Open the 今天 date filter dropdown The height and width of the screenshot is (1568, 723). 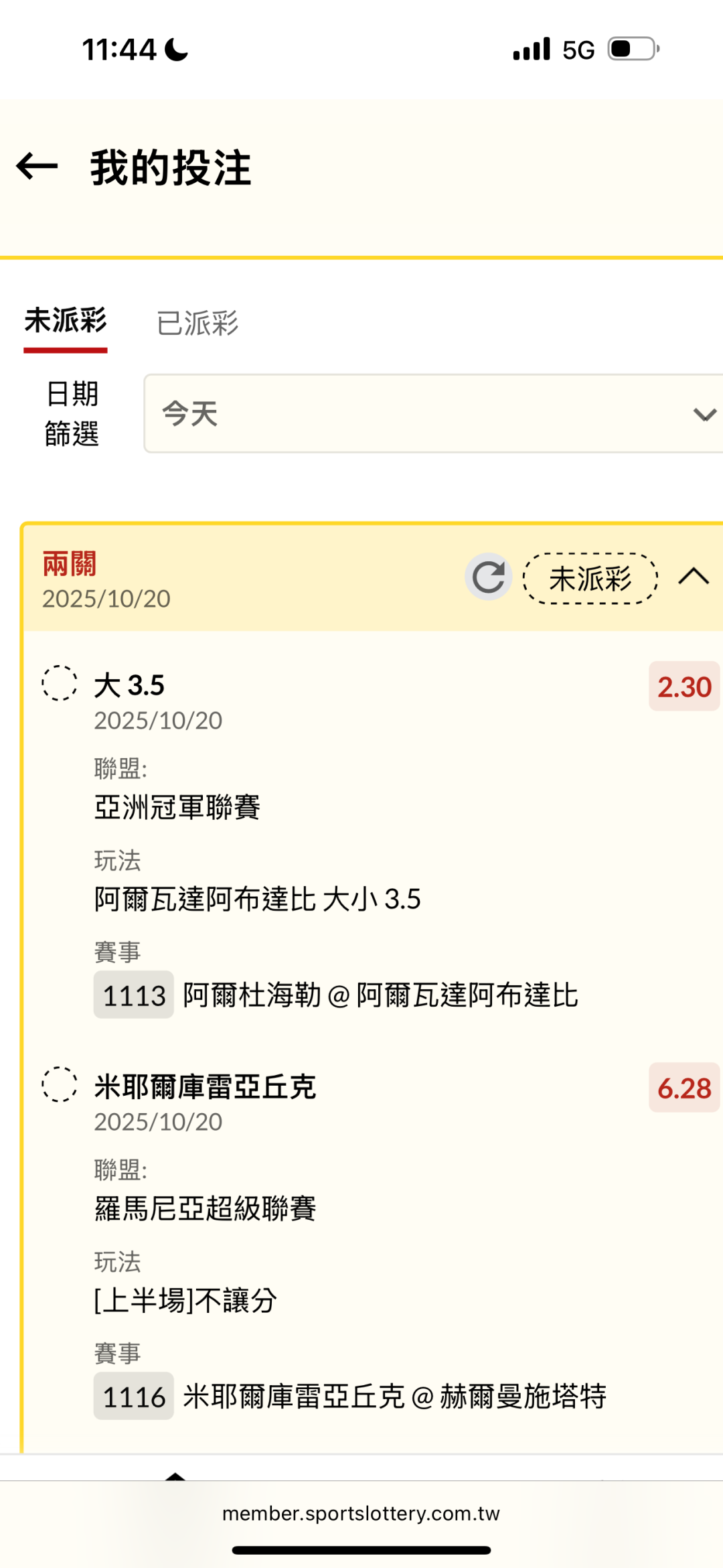(434, 414)
